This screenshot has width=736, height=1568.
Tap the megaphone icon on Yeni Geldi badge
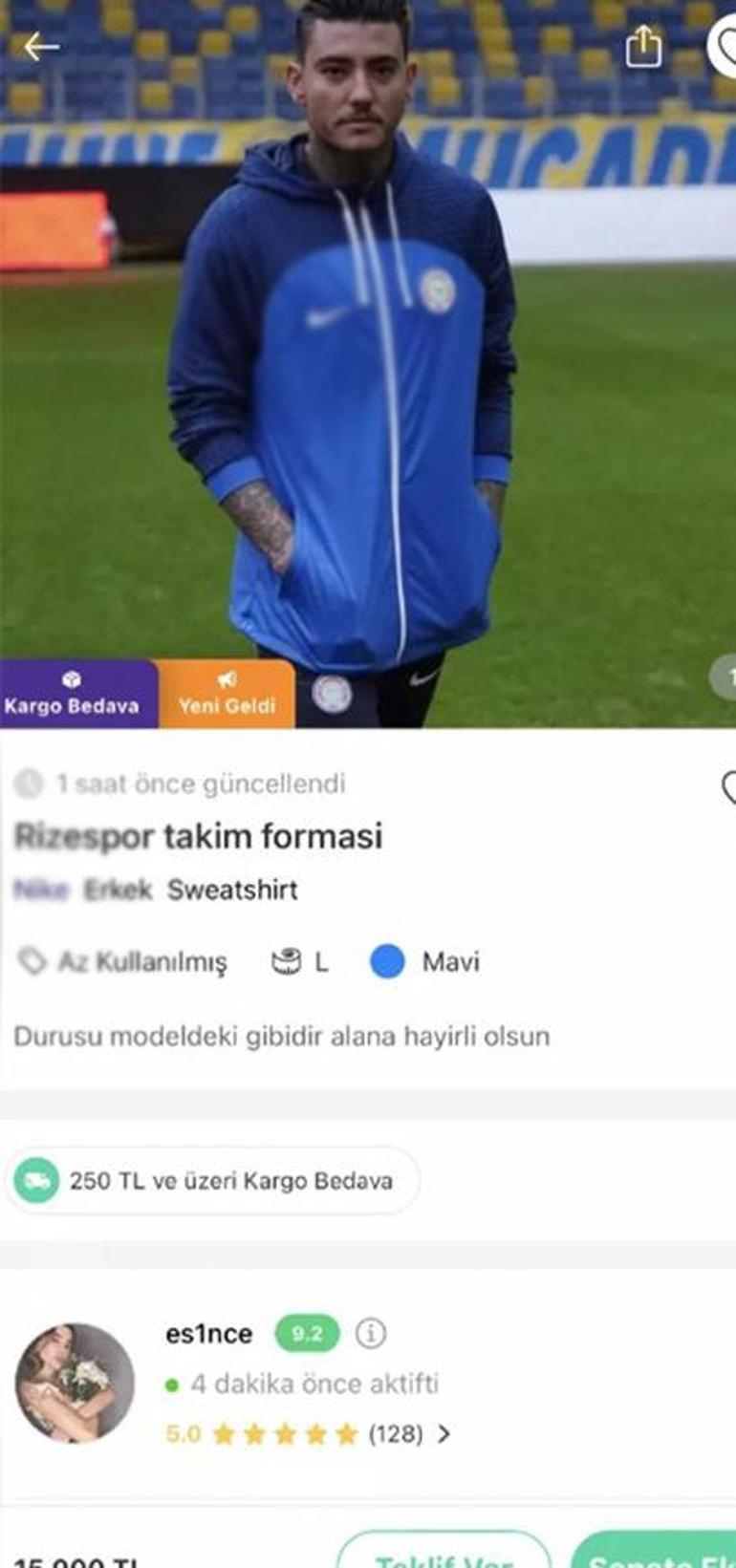point(228,679)
